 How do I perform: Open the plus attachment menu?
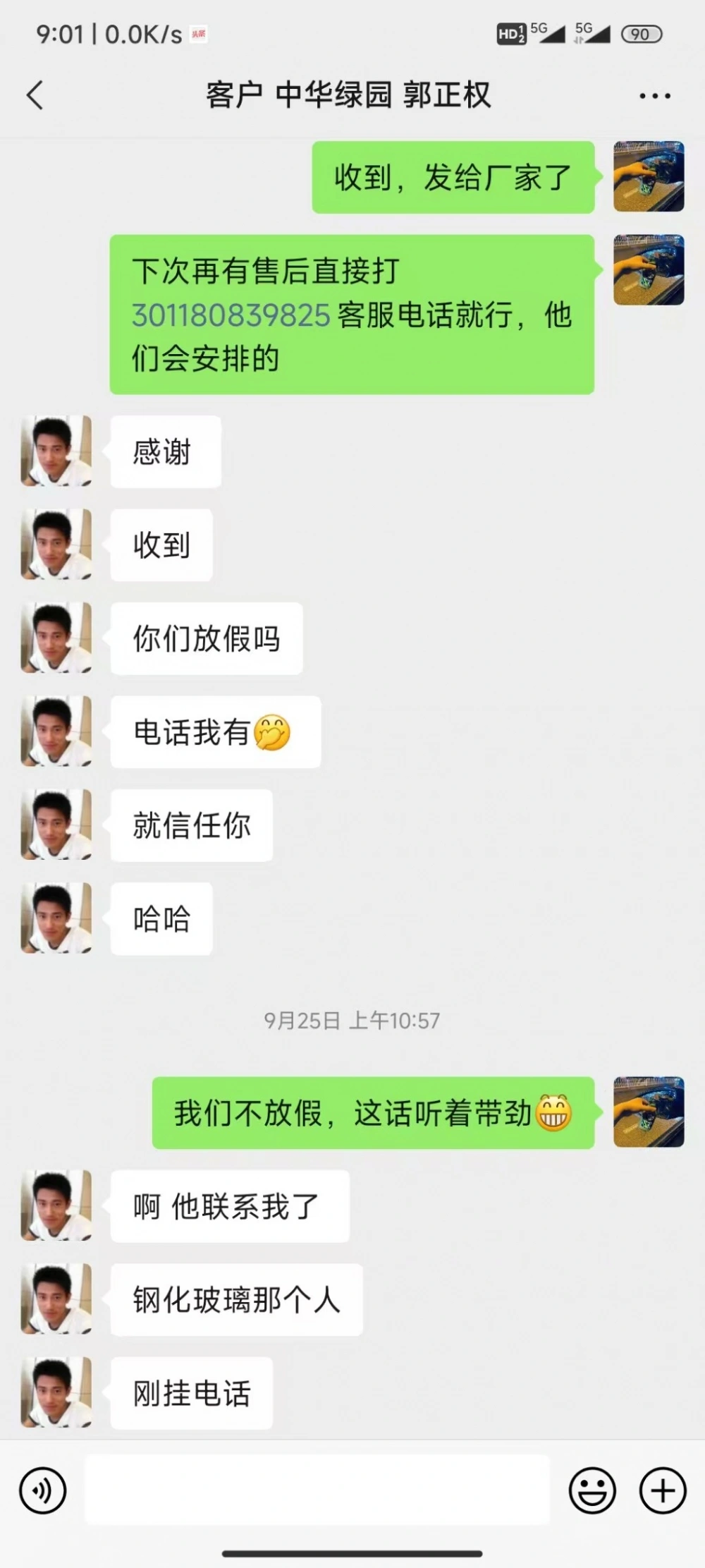[663, 1490]
